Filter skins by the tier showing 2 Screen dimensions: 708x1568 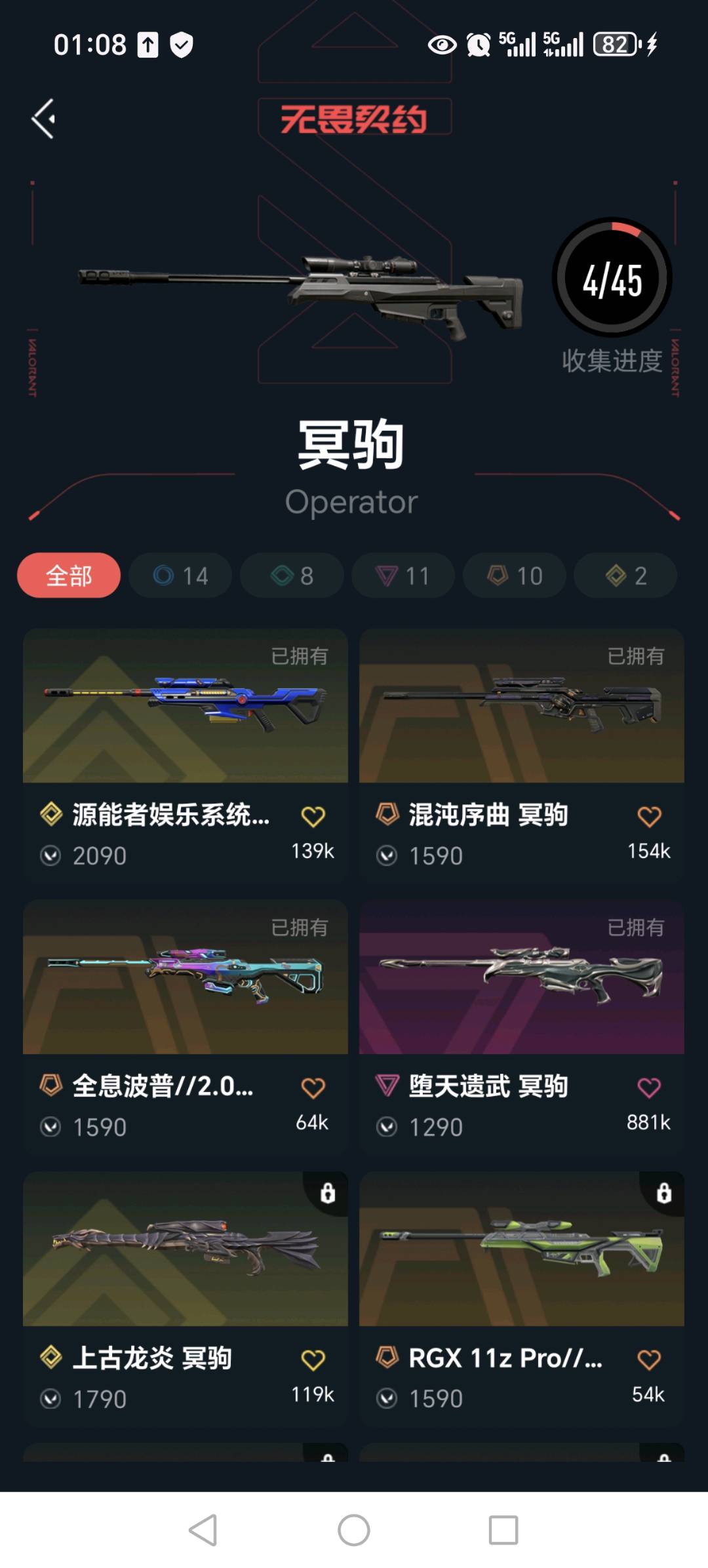[625, 576]
